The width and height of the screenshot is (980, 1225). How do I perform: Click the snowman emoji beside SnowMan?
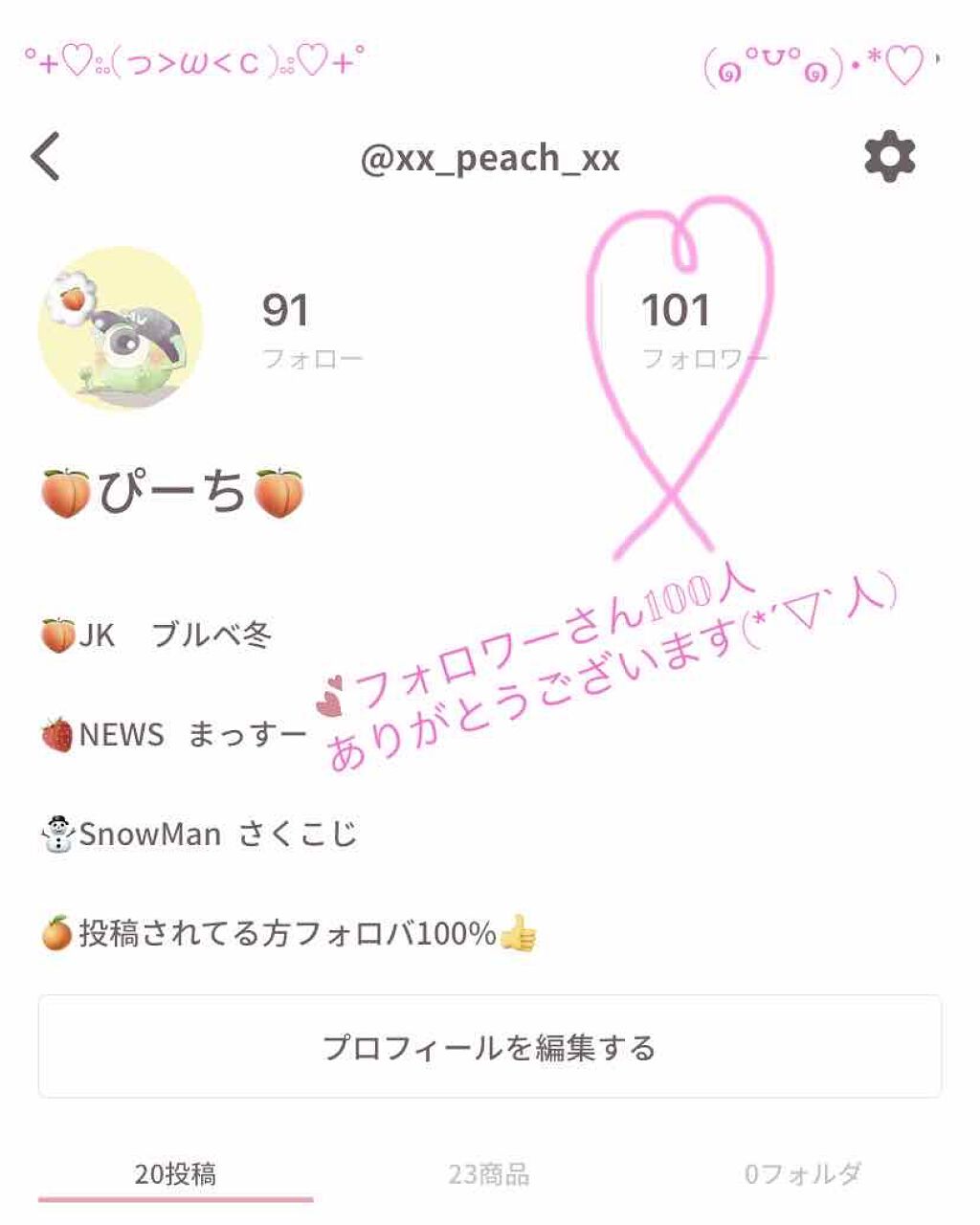coord(57,833)
